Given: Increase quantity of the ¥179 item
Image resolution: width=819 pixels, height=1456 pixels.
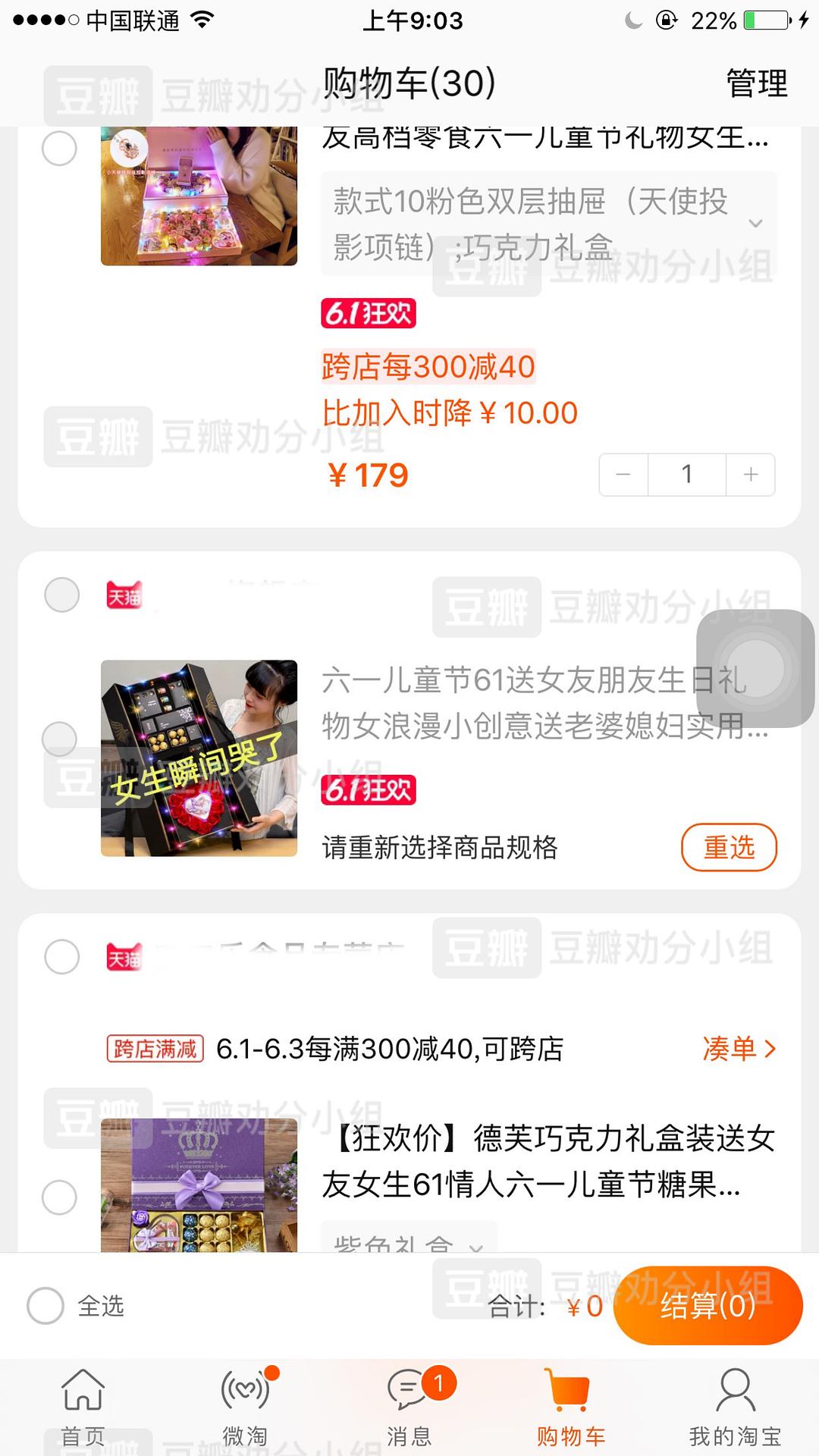Looking at the screenshot, I should pos(751,475).
